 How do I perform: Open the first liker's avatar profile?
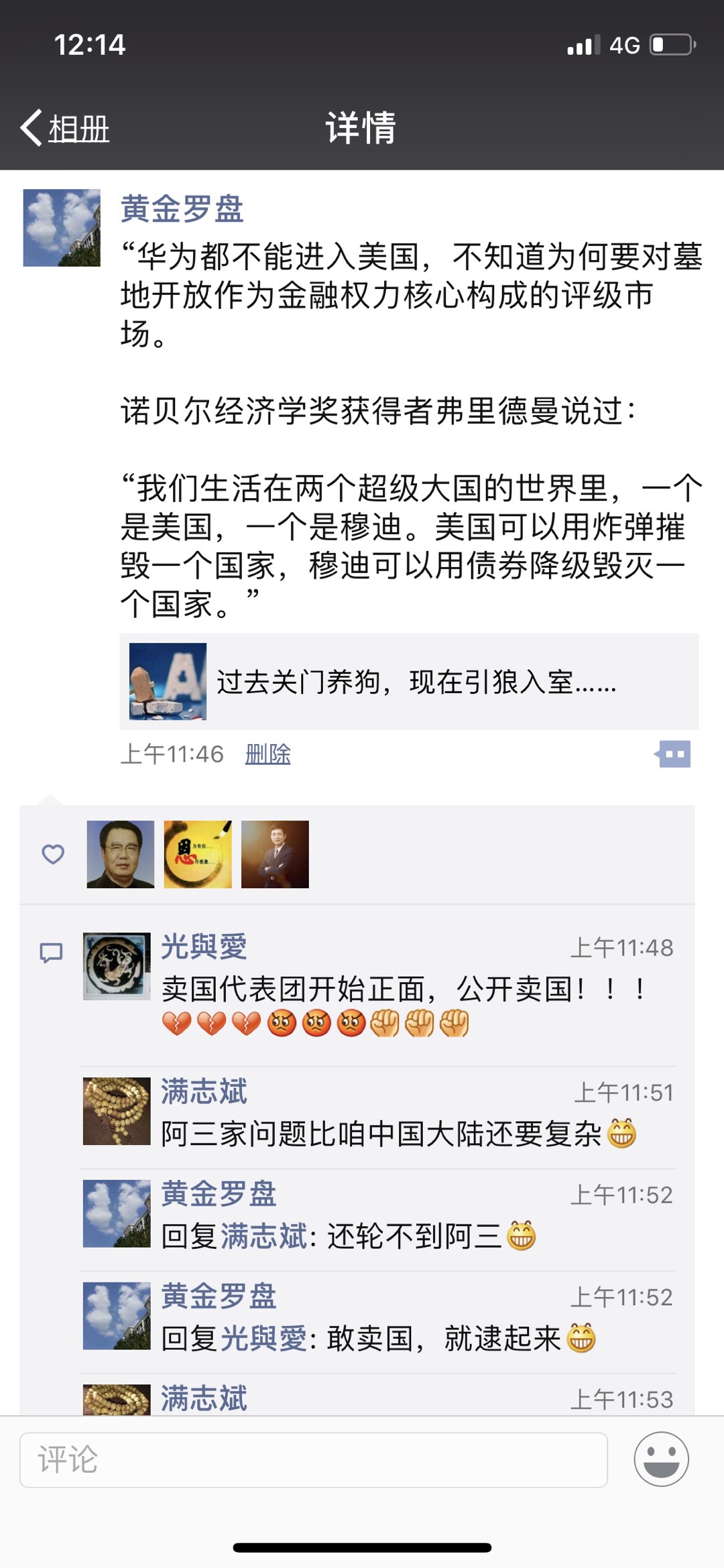121,854
